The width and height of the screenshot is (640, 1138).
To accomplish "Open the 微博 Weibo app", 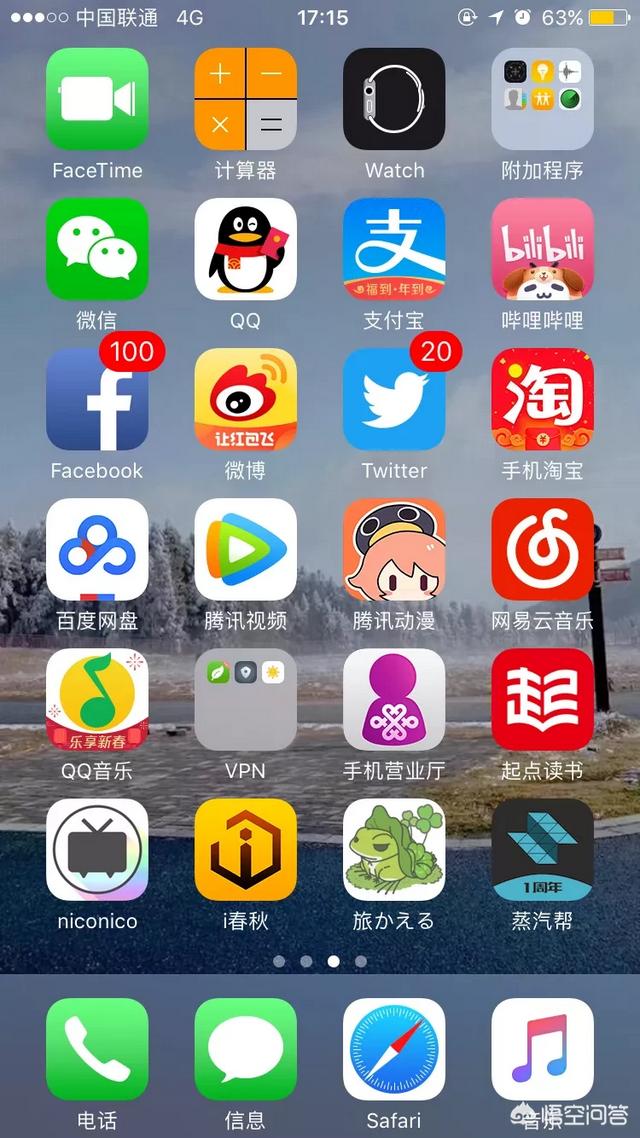I will point(245,399).
